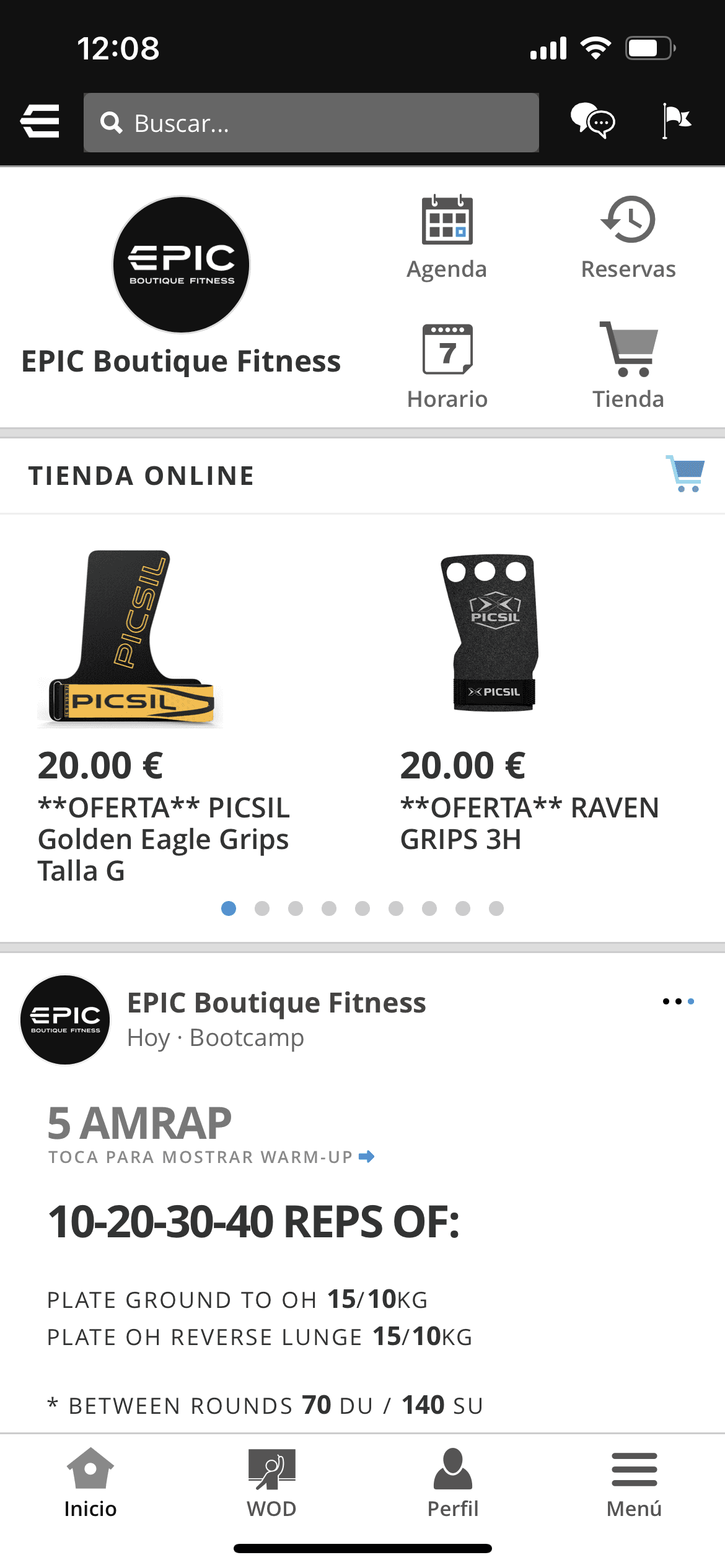
Task: Select the Inicio tab
Action: coord(90,1483)
